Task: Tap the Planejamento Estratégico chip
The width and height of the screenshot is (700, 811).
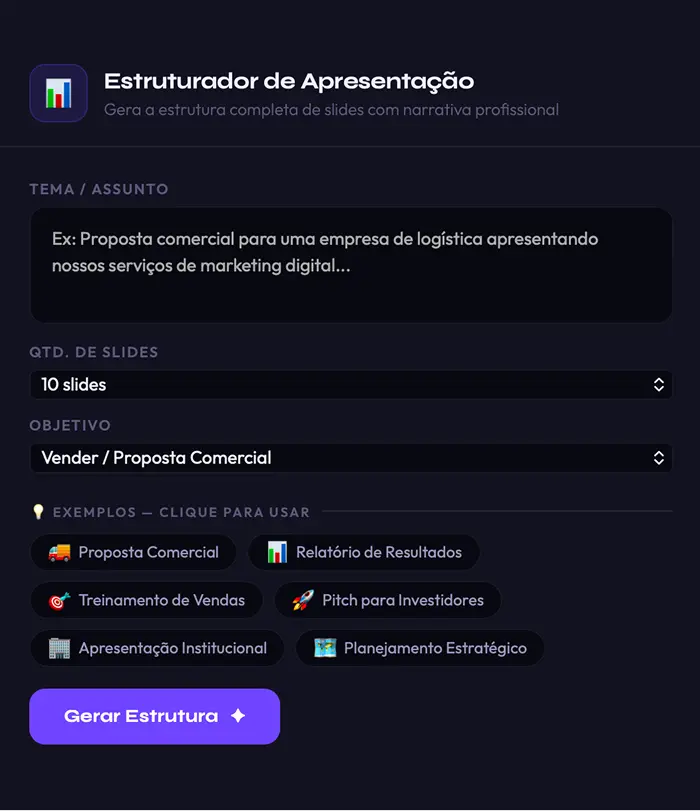Action: click(420, 648)
